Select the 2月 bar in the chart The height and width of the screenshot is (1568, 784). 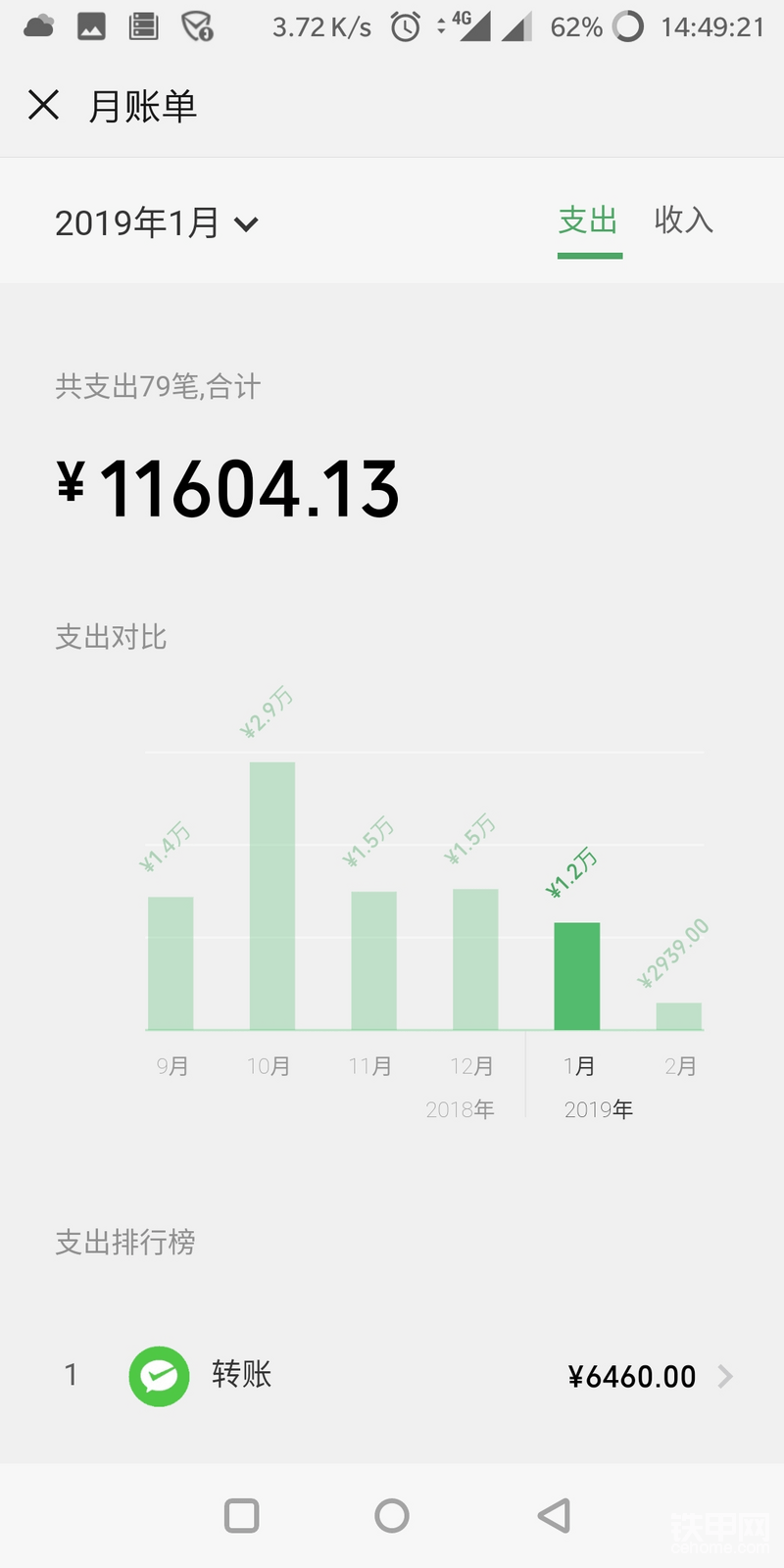tap(679, 1016)
